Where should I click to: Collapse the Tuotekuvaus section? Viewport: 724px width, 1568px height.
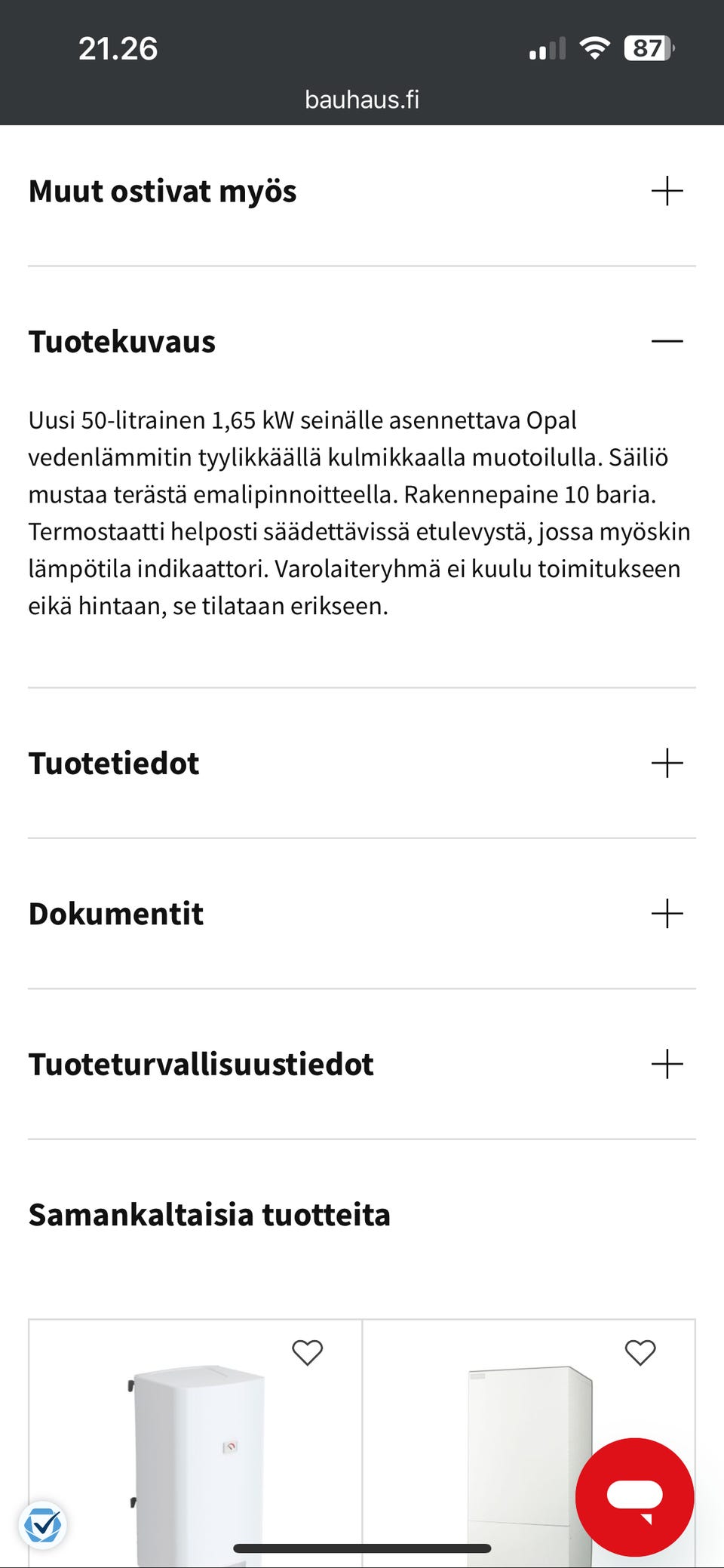(664, 342)
